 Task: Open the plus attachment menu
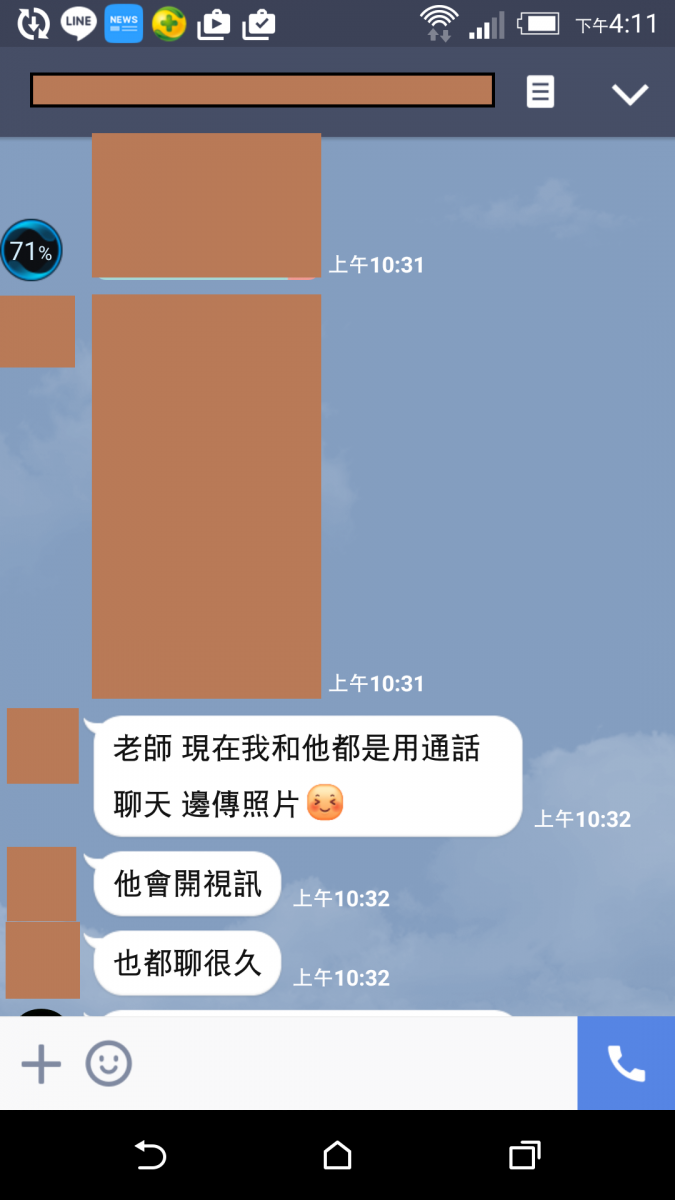(x=41, y=1064)
